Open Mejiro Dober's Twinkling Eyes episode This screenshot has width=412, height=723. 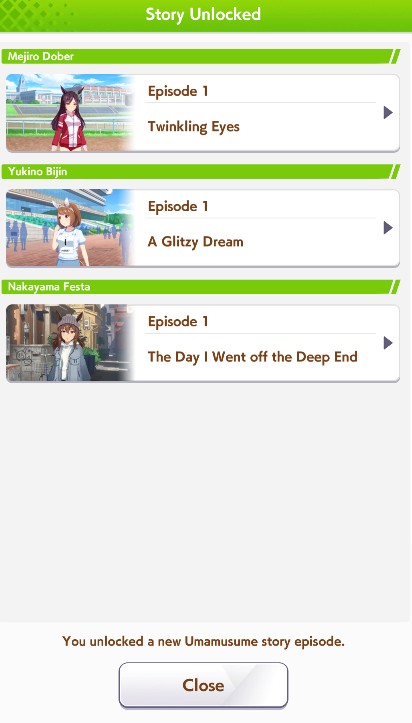click(203, 113)
